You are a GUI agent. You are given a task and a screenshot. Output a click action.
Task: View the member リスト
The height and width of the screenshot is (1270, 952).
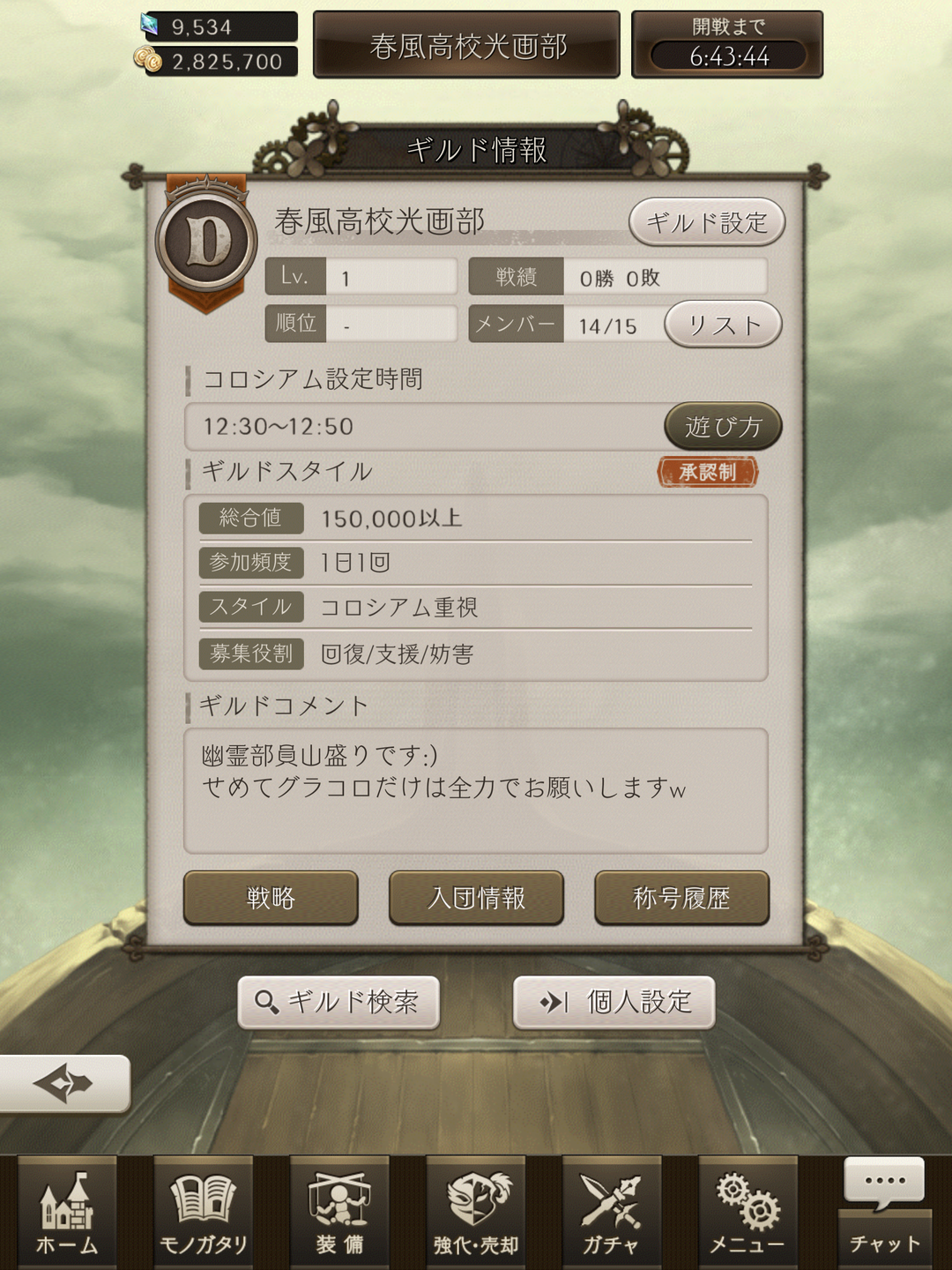click(x=723, y=325)
